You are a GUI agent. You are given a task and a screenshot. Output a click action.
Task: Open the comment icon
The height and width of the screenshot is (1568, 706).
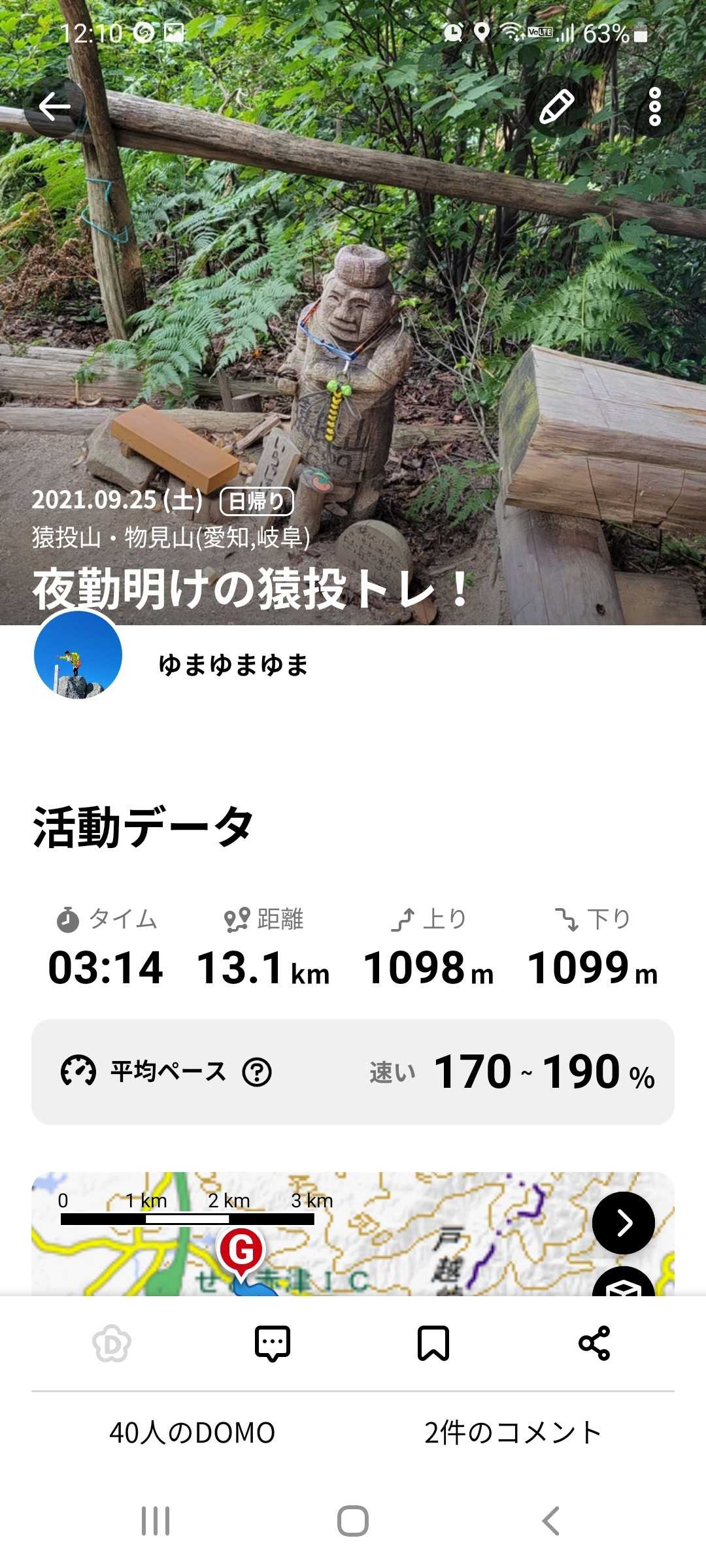(x=272, y=1344)
